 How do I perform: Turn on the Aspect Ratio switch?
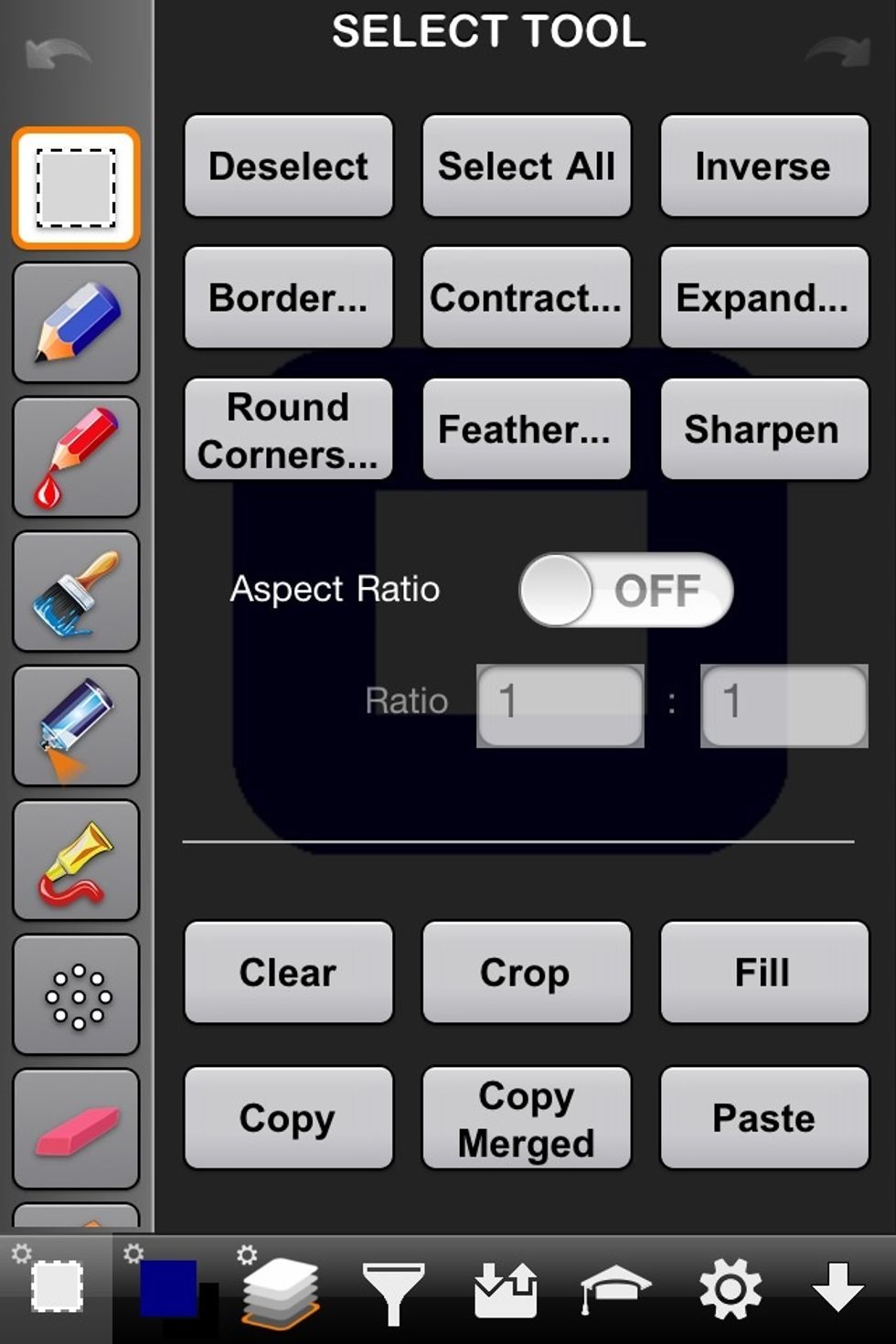click(626, 590)
